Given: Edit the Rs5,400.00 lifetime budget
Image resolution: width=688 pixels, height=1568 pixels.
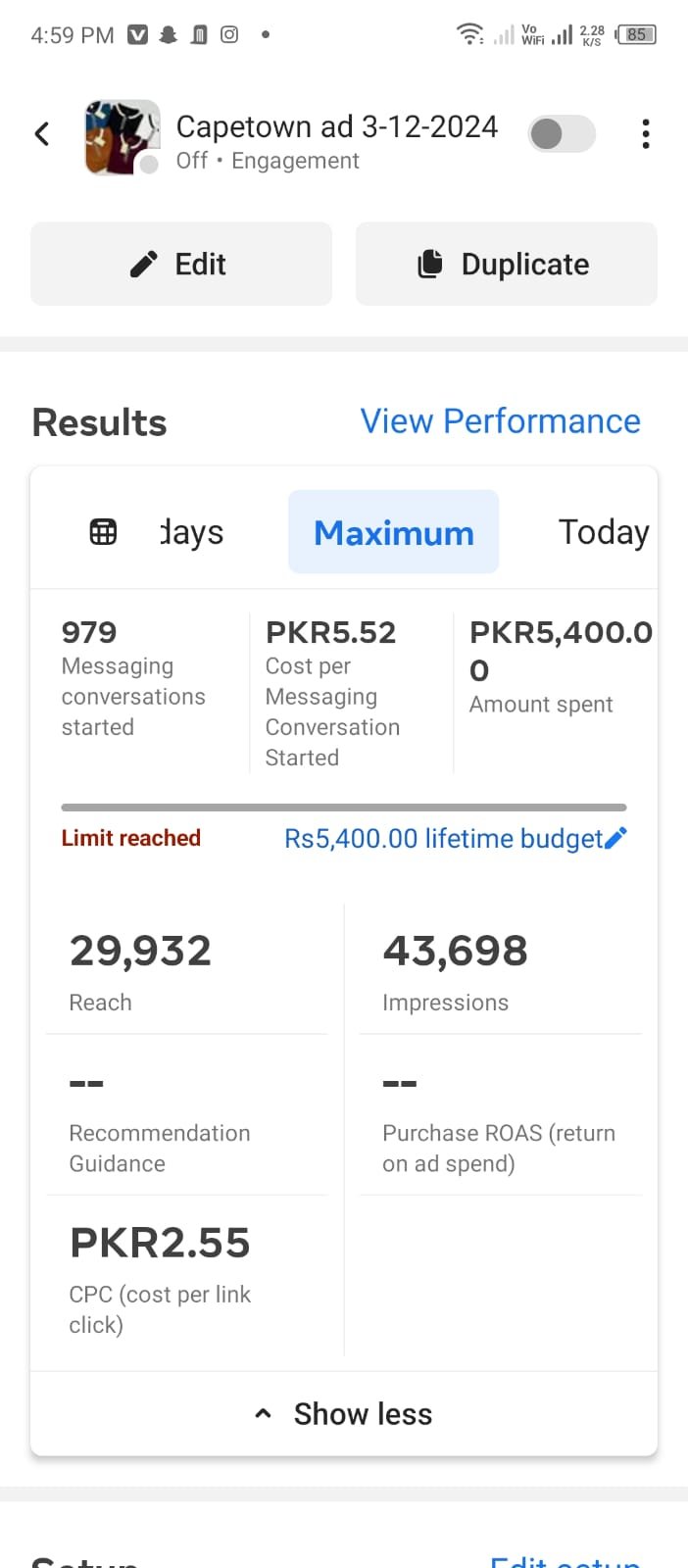Looking at the screenshot, I should [455, 839].
